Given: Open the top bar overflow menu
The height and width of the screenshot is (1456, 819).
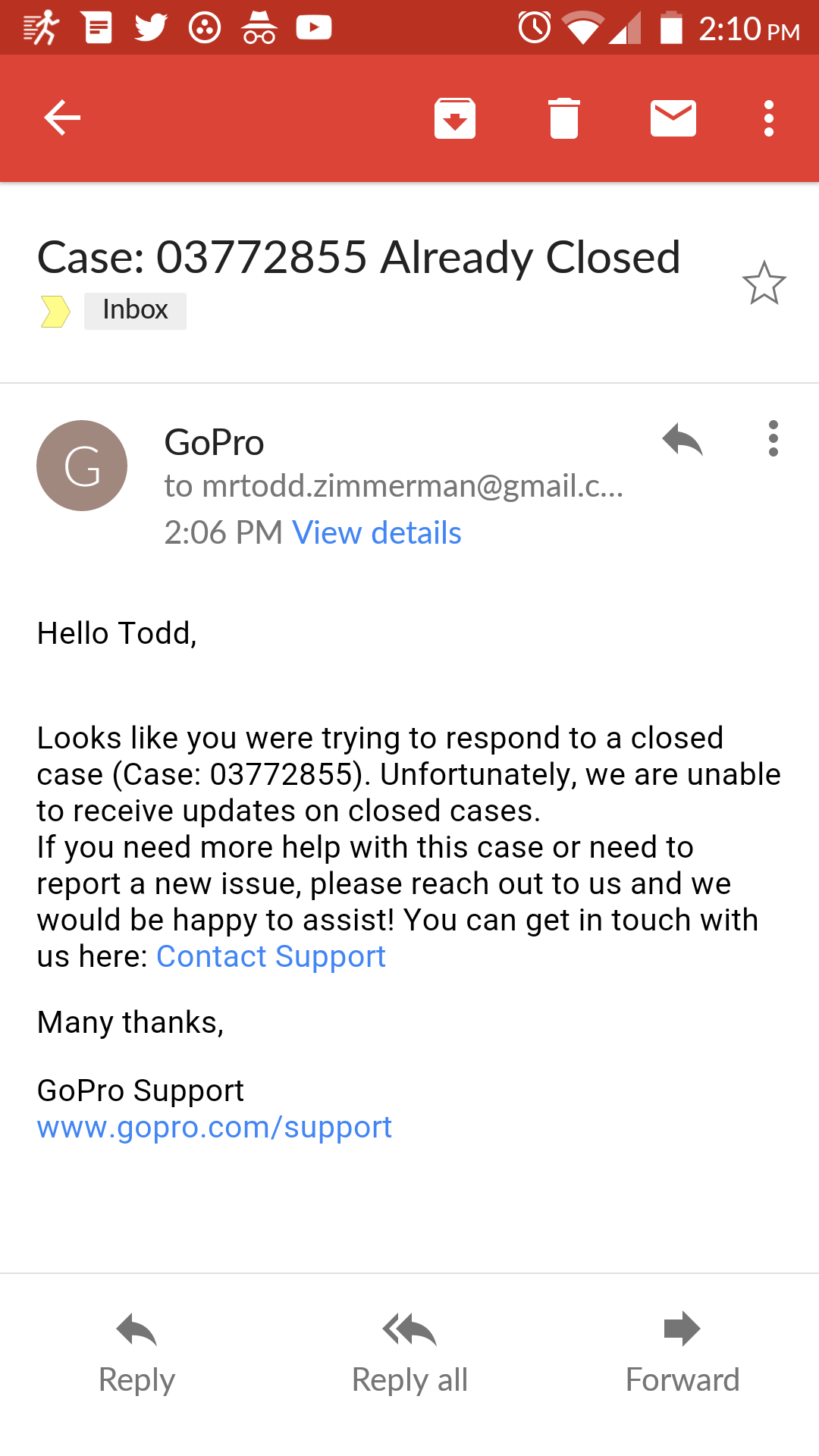Looking at the screenshot, I should pos(769,118).
